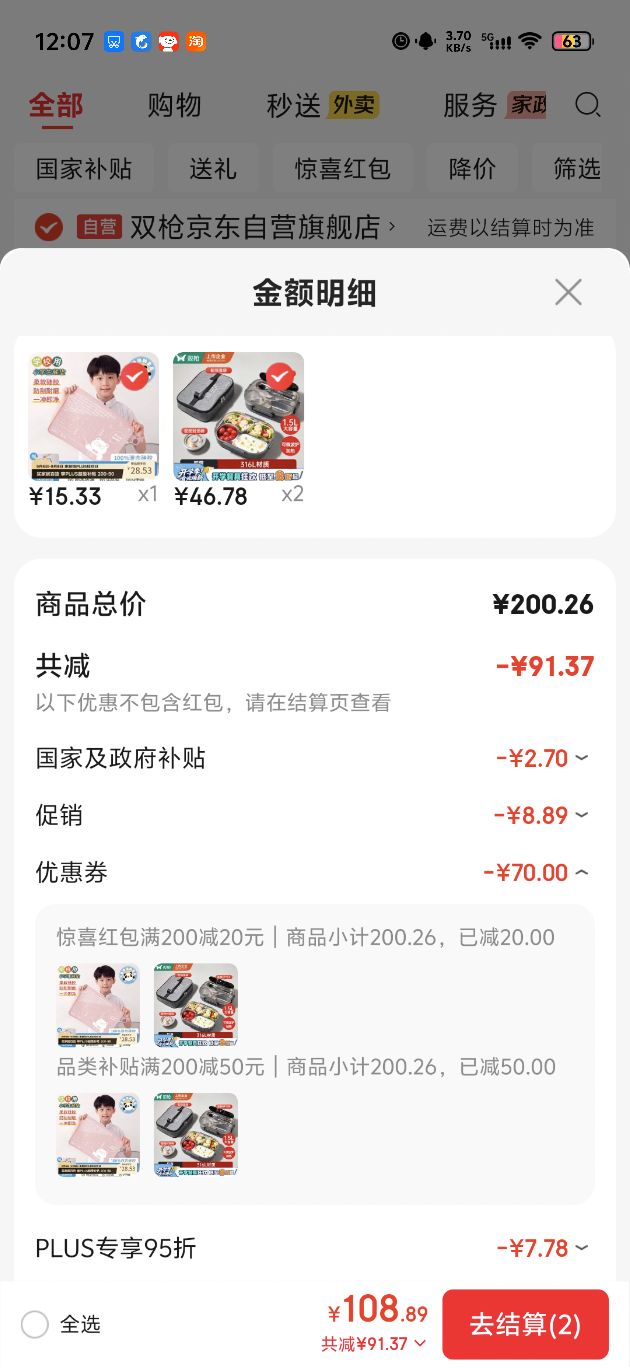Close the 金额明细 panel
The height and width of the screenshot is (1368, 630).
tap(568, 292)
